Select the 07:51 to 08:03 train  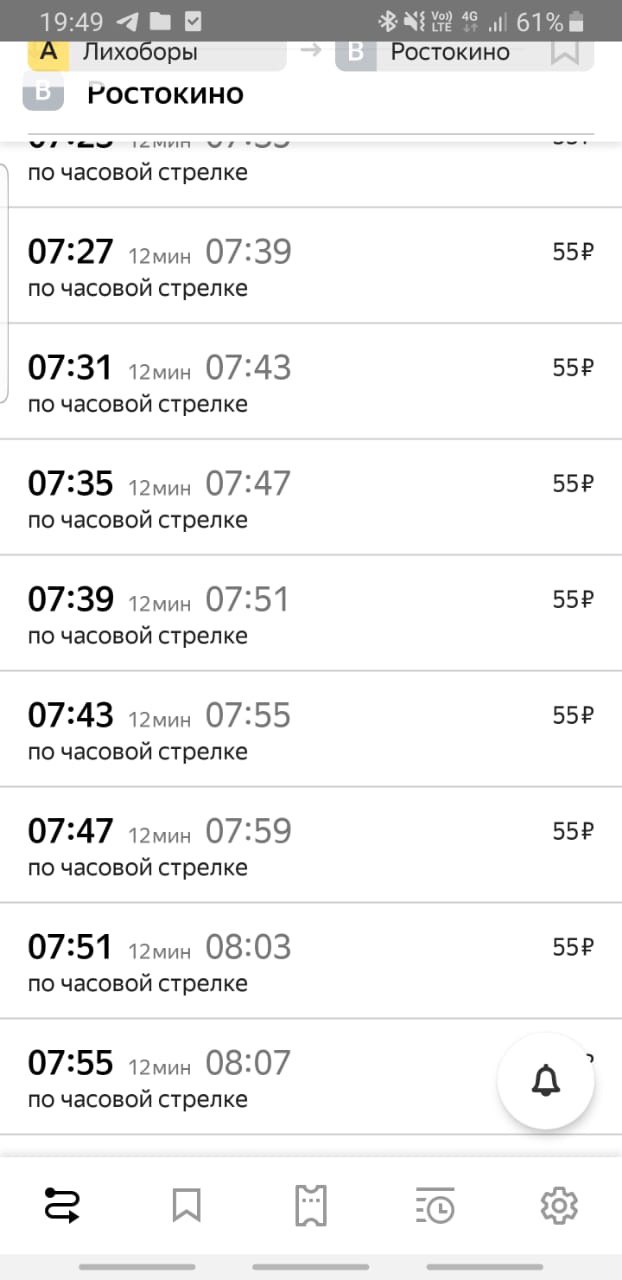300,962
